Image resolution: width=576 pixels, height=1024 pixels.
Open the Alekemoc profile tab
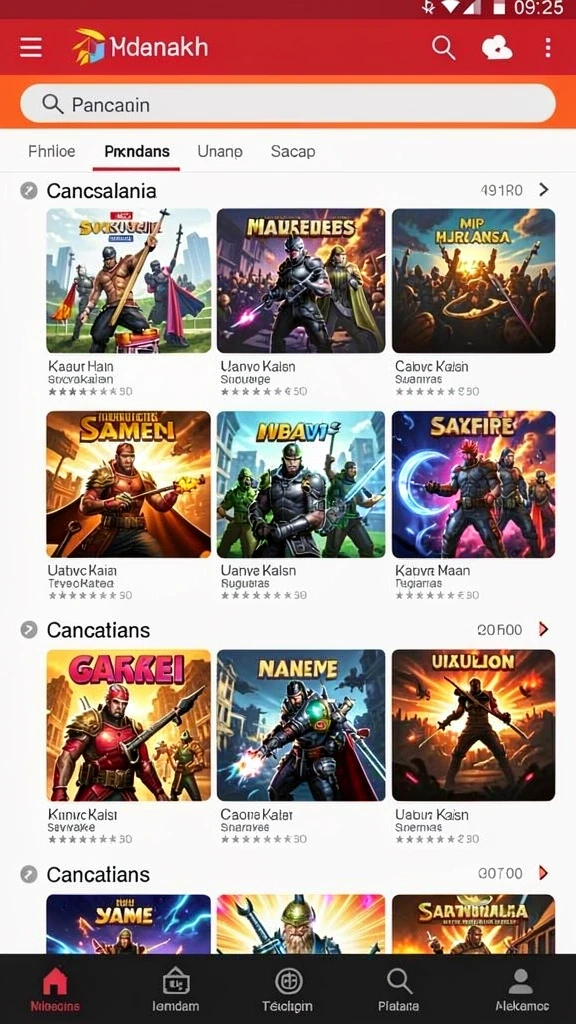click(521, 989)
